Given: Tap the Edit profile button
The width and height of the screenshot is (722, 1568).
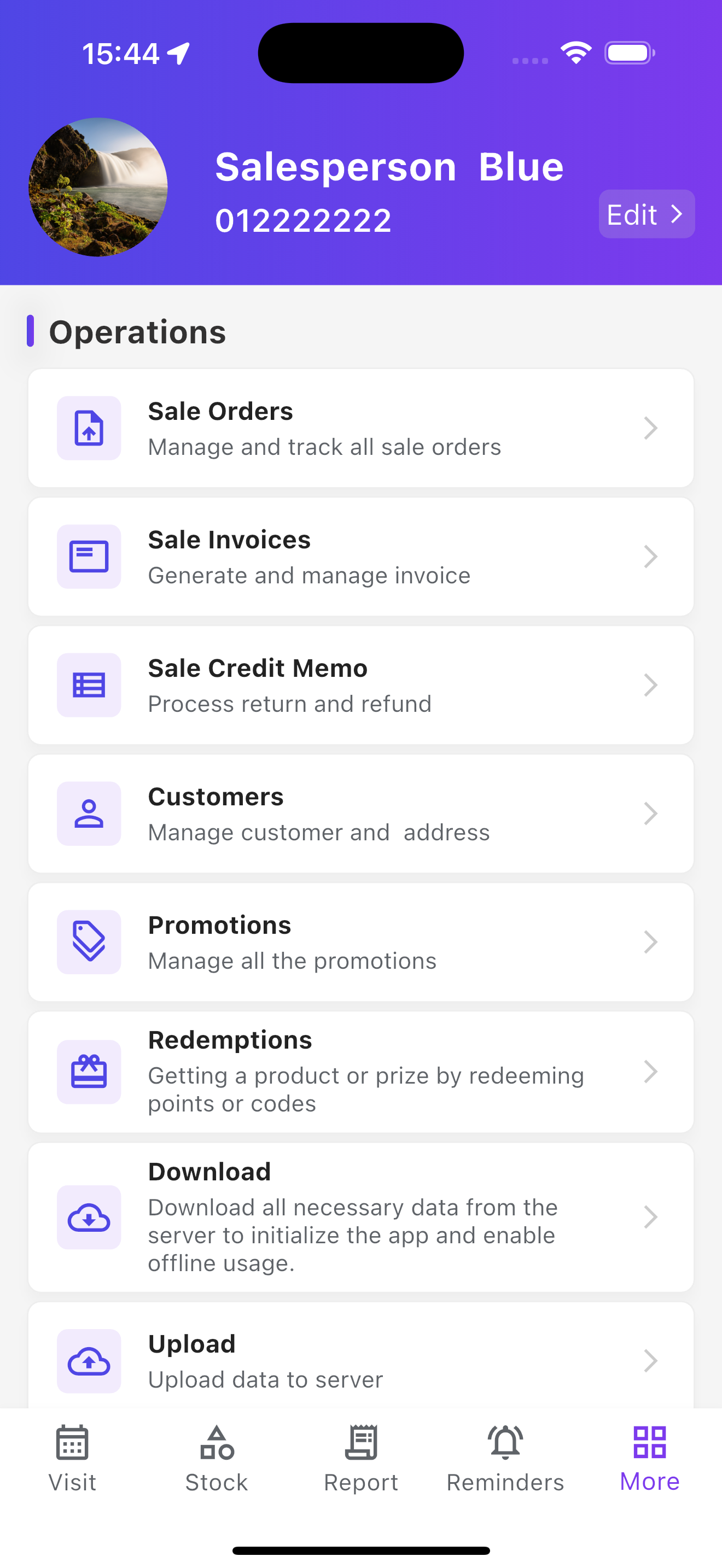Looking at the screenshot, I should point(647,214).
